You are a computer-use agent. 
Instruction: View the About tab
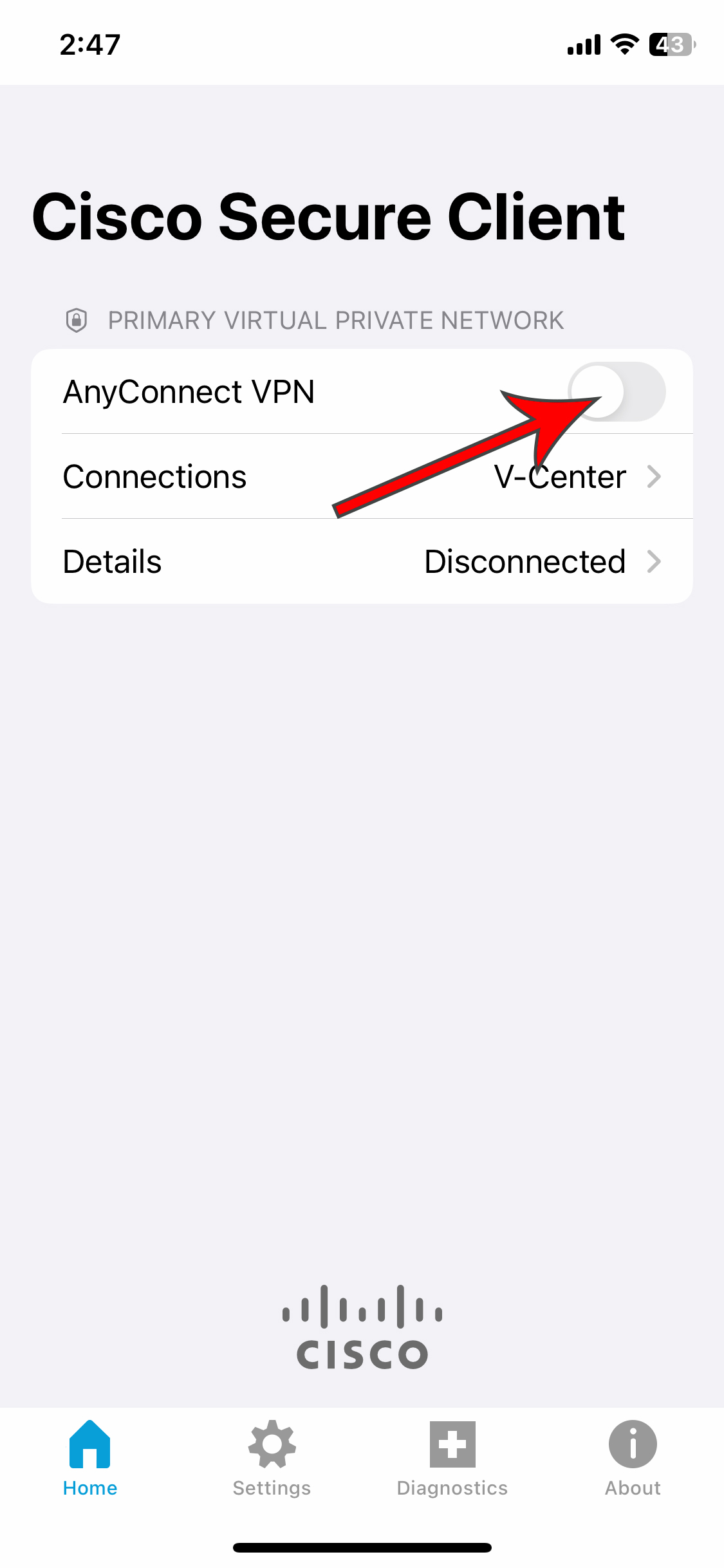pyautogui.click(x=633, y=1458)
